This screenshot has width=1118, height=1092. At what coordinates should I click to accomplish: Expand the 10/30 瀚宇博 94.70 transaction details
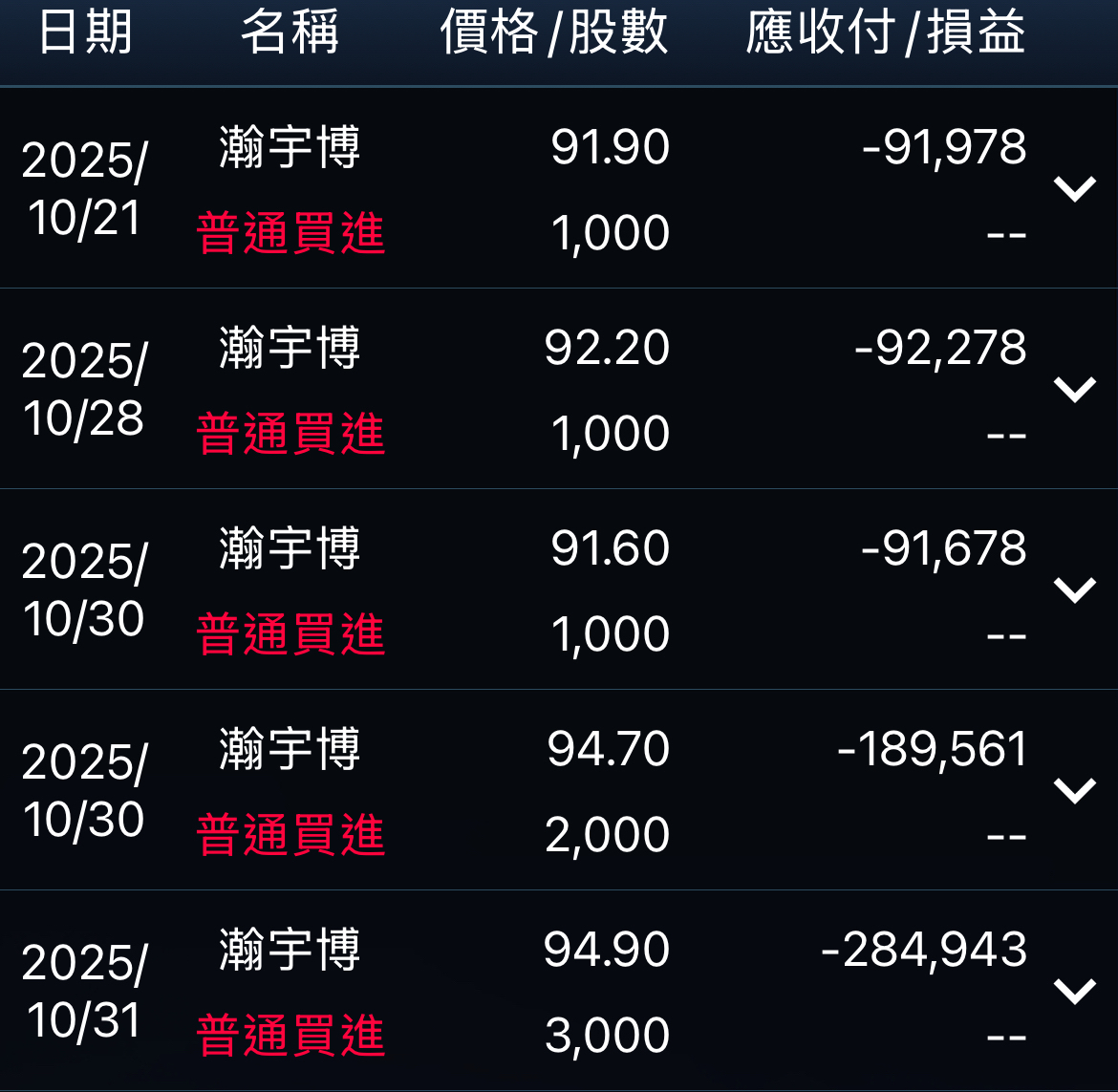1075,791
